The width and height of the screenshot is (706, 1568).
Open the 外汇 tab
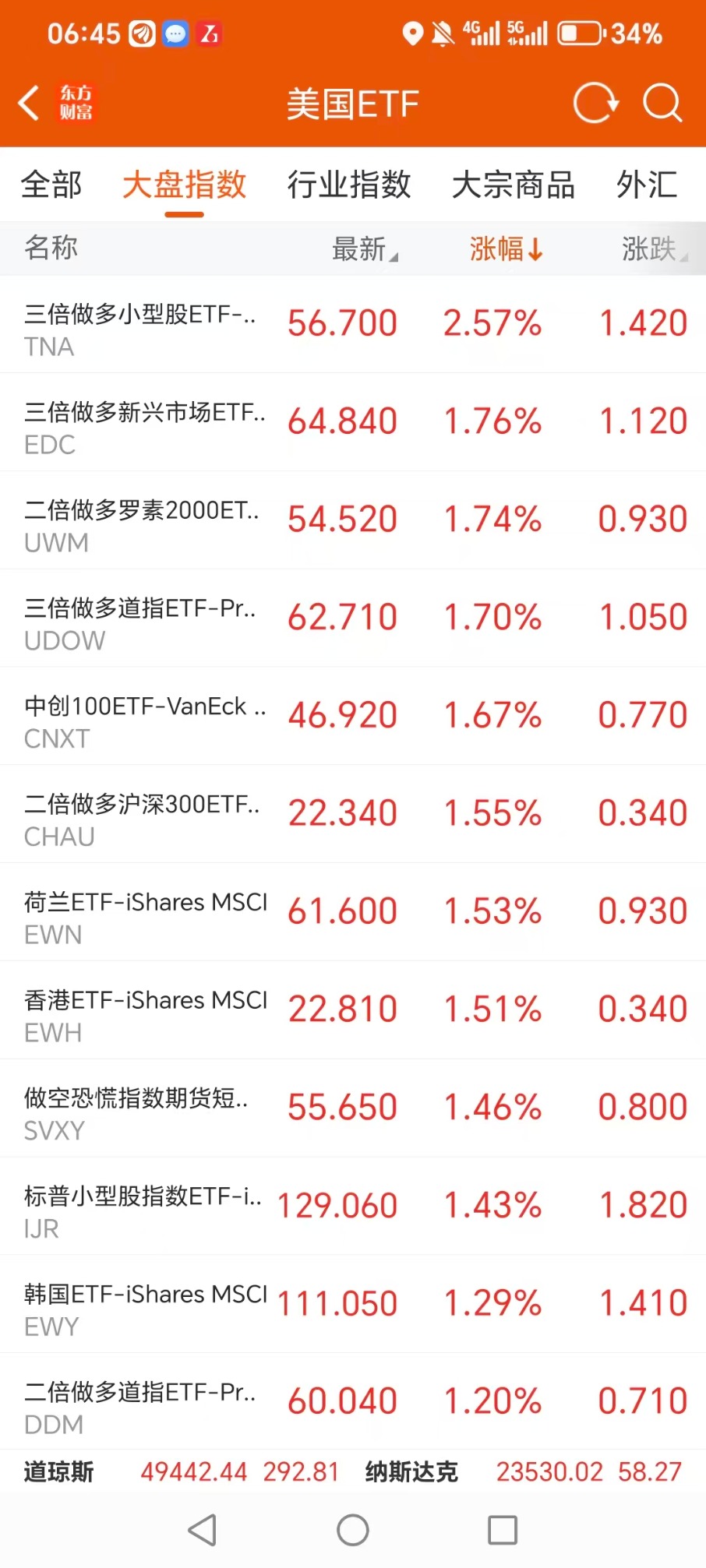(647, 185)
